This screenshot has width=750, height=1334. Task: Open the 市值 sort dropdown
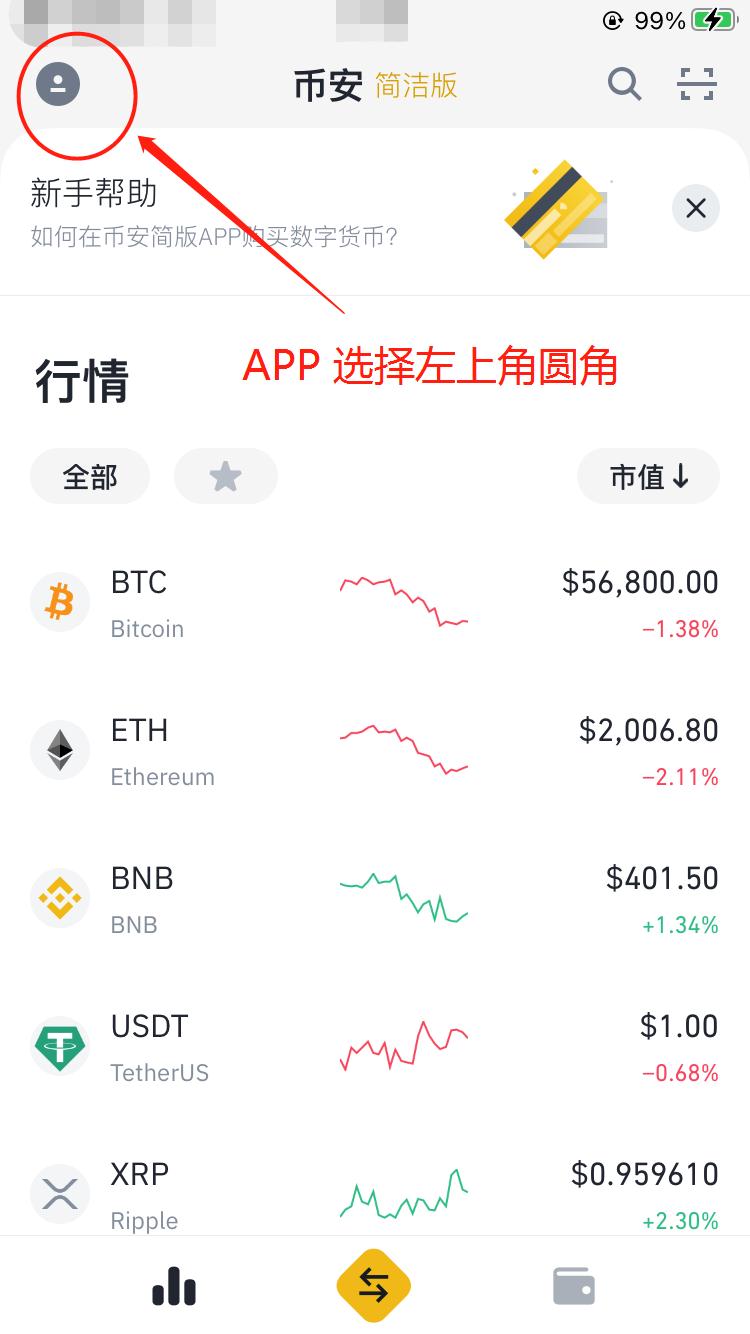(x=648, y=476)
